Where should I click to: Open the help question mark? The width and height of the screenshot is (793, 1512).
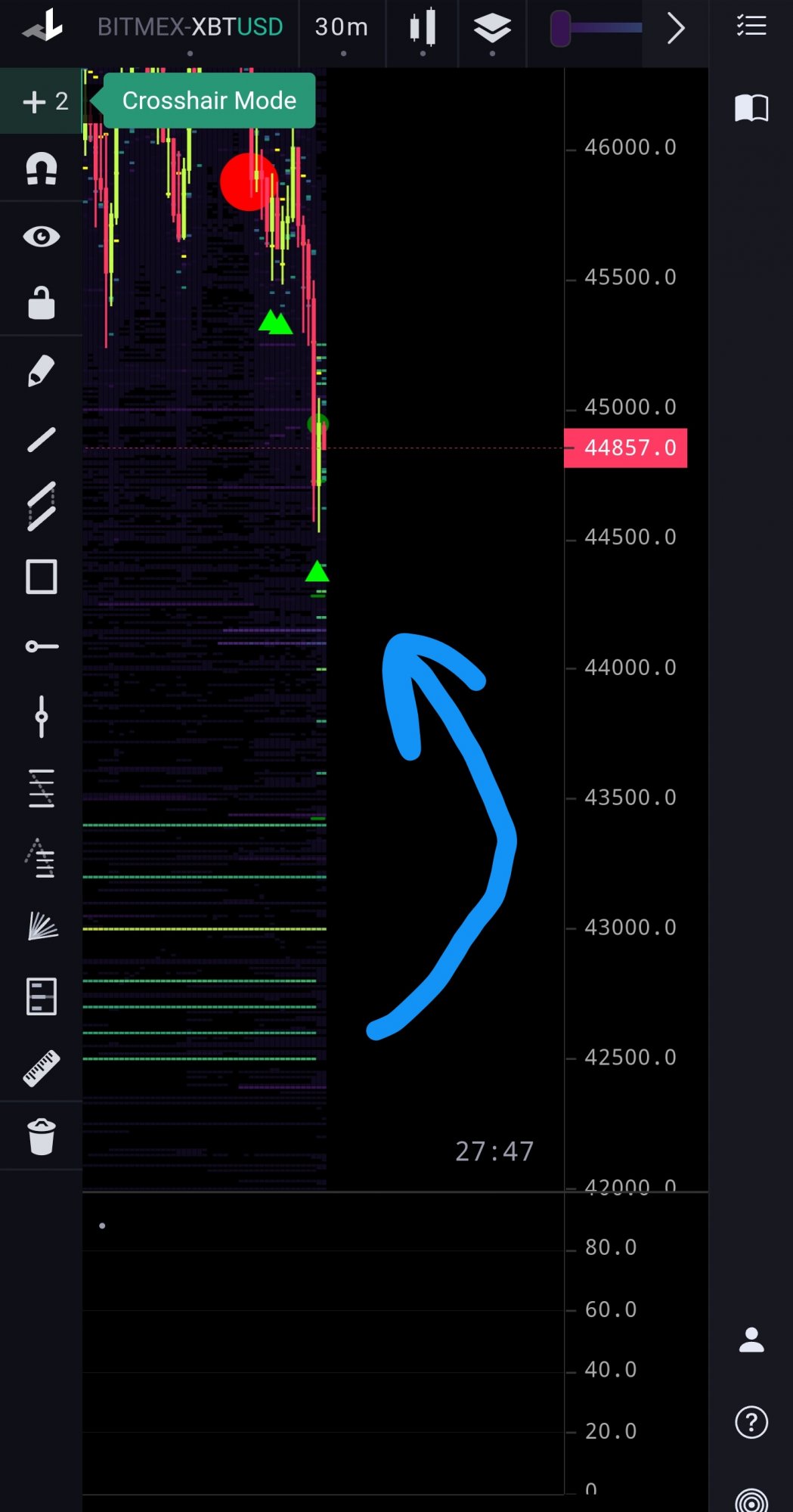coord(751,1422)
